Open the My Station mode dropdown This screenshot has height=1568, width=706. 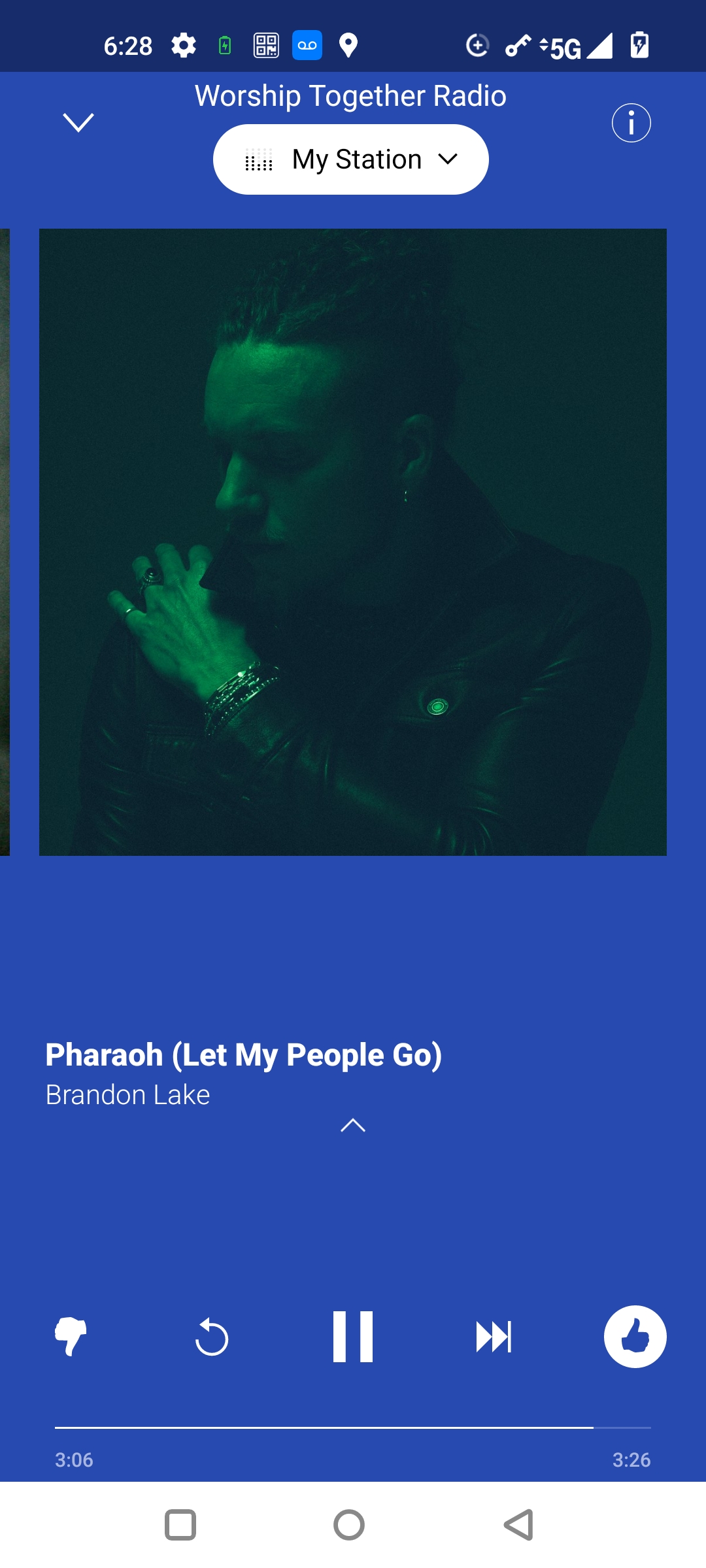point(351,159)
